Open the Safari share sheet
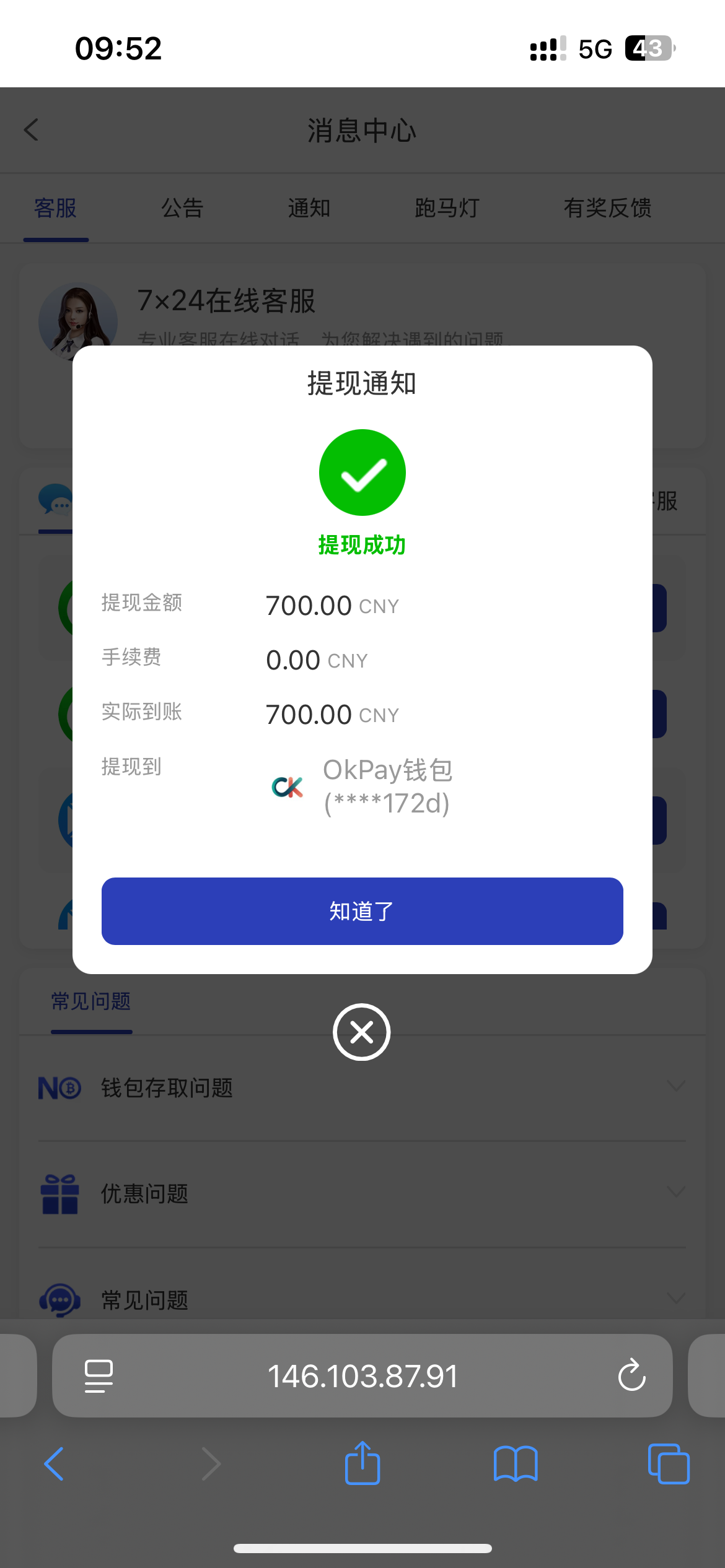The height and width of the screenshot is (1568, 725). (x=362, y=1464)
